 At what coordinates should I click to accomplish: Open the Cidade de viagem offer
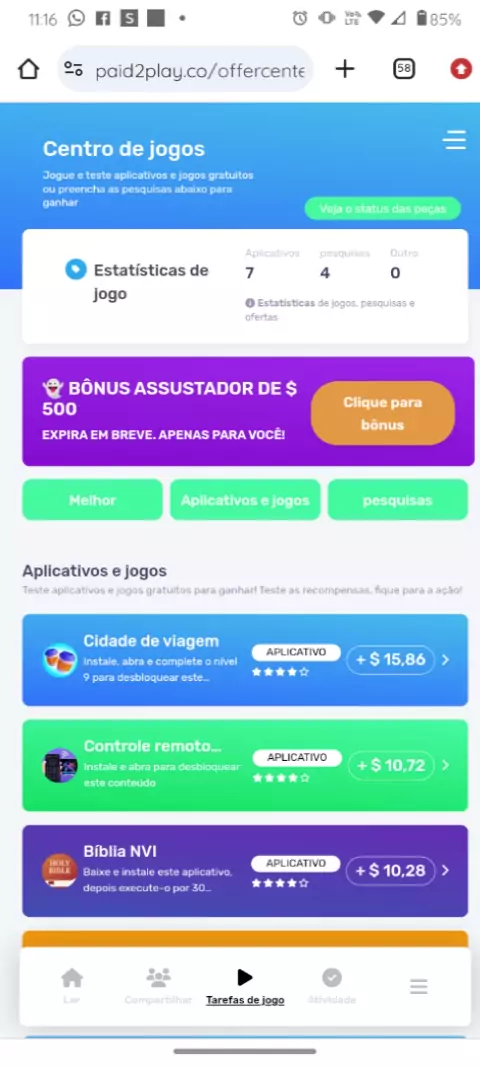(x=245, y=660)
